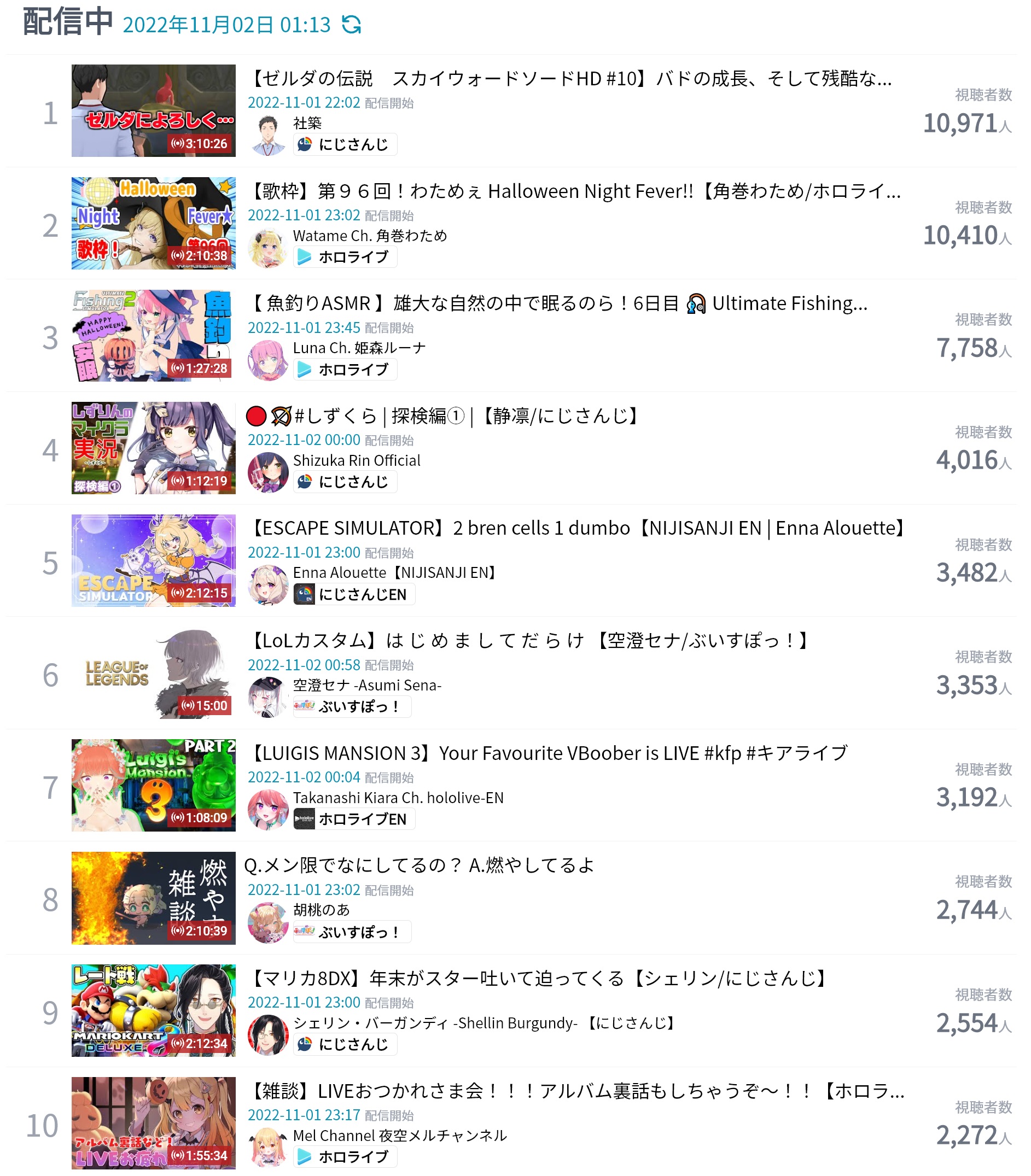View the Watame Ch. 角巻わため channel

[x=369, y=236]
